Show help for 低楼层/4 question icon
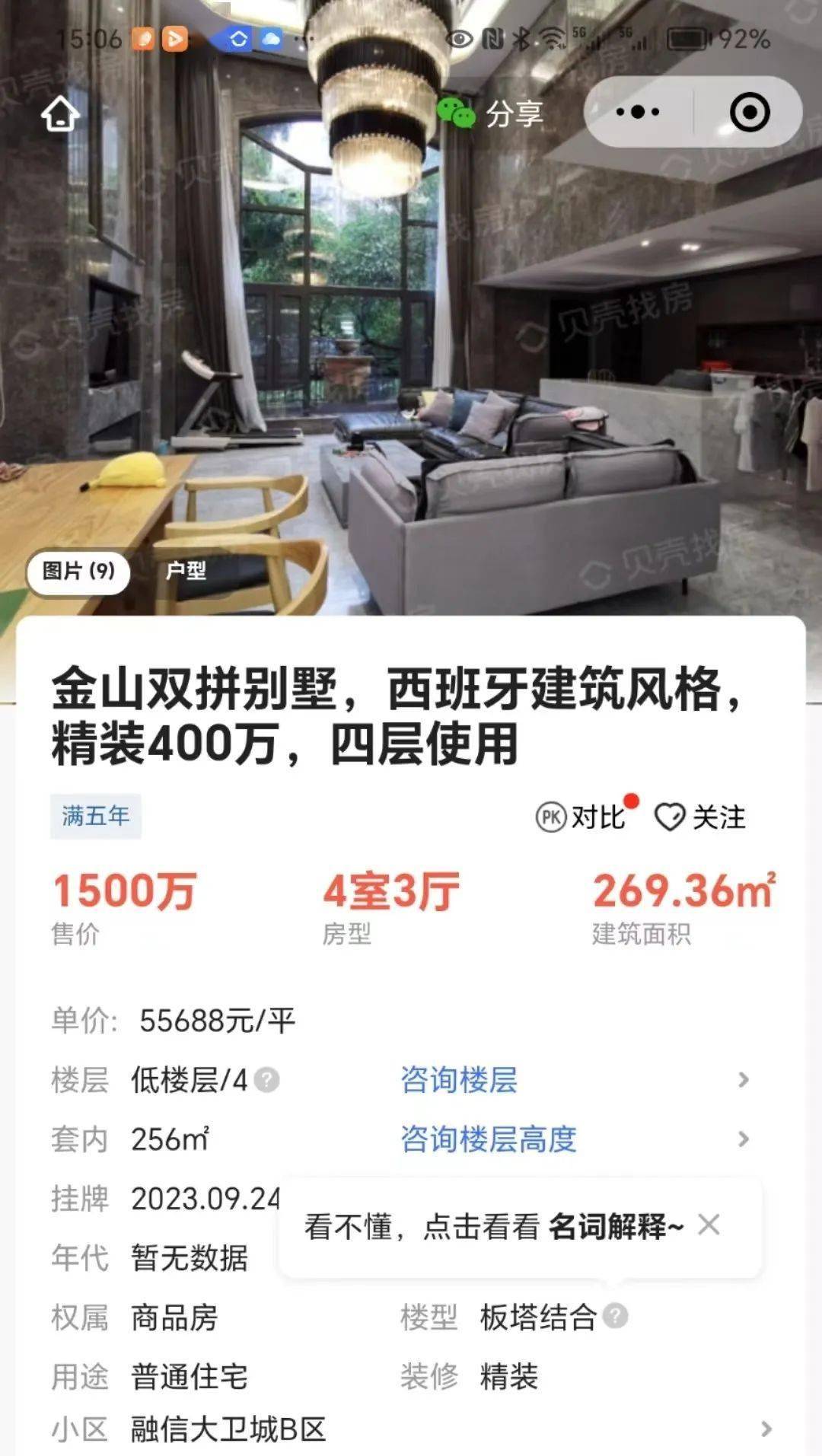The height and width of the screenshot is (1456, 822). pos(266,1080)
